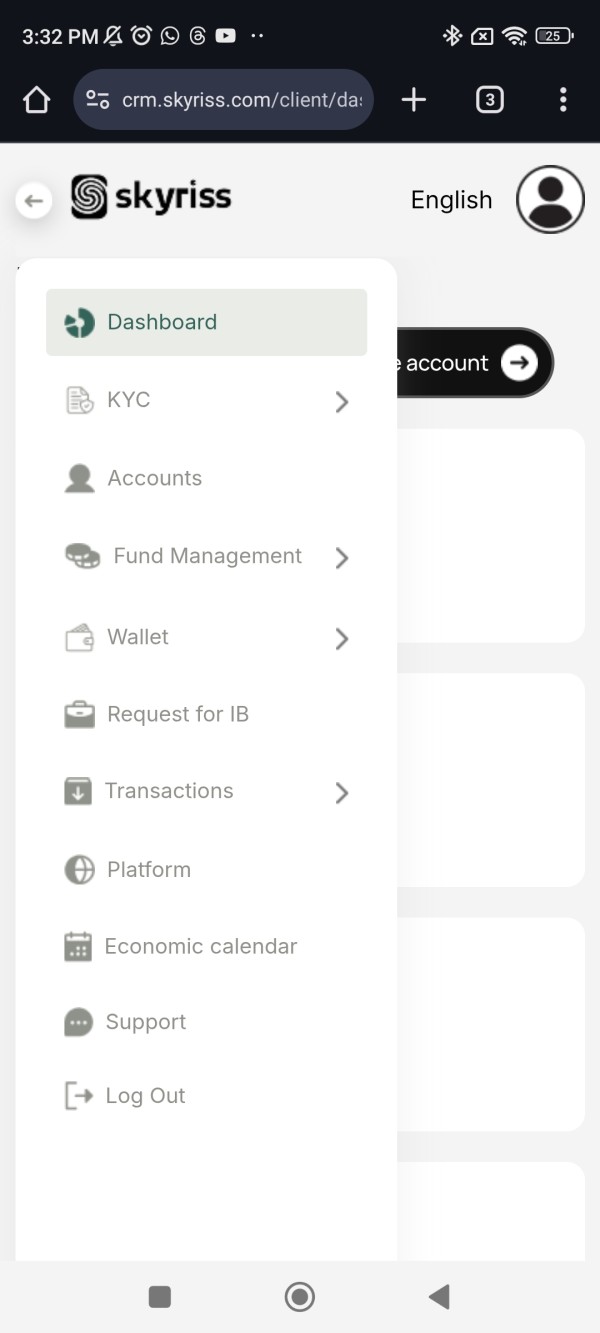
Task: Expand Fund Management options
Action: click(x=206, y=557)
